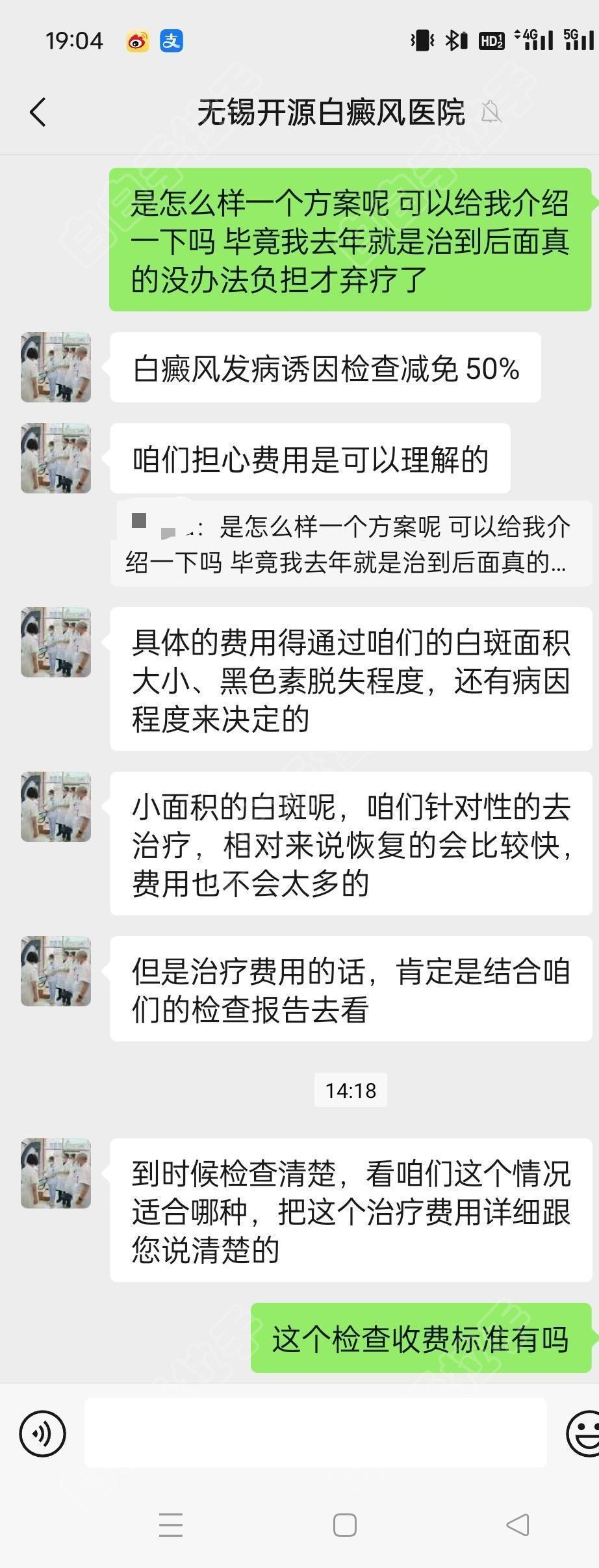This screenshot has height=1568, width=599.
Task: Tap system back button in navigation bar
Action: click(x=517, y=1524)
